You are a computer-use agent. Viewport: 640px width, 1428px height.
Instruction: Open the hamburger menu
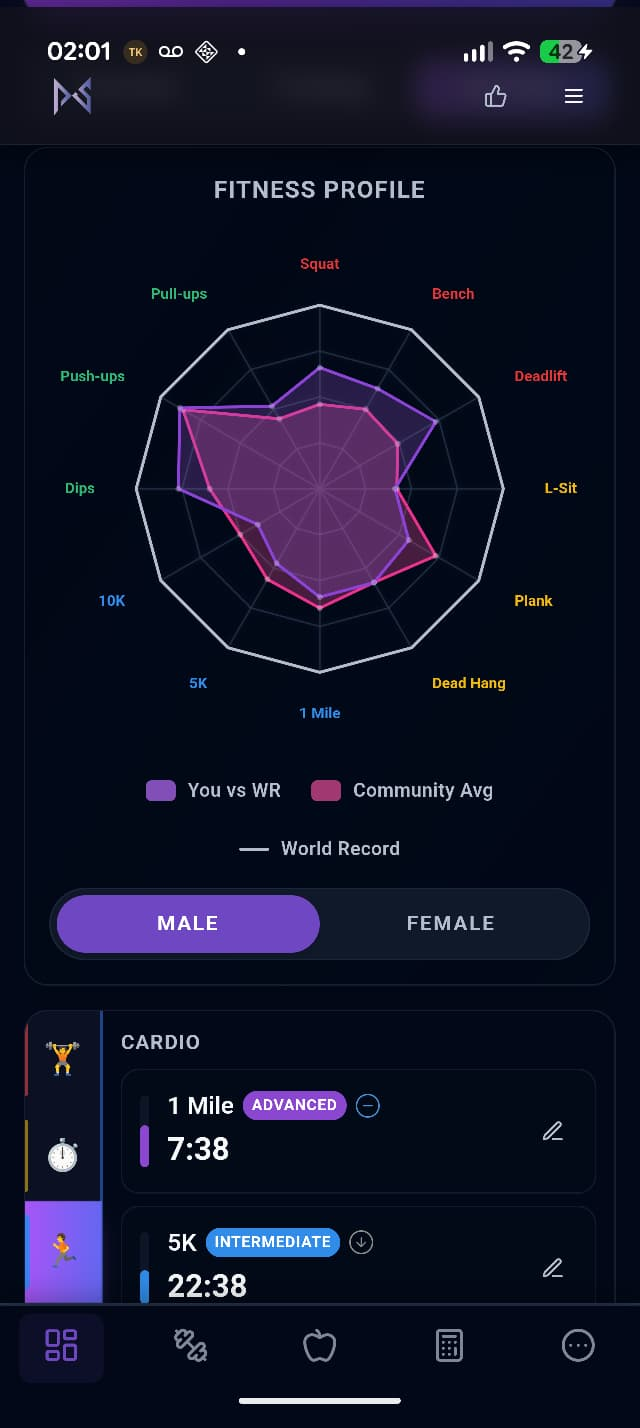(573, 96)
